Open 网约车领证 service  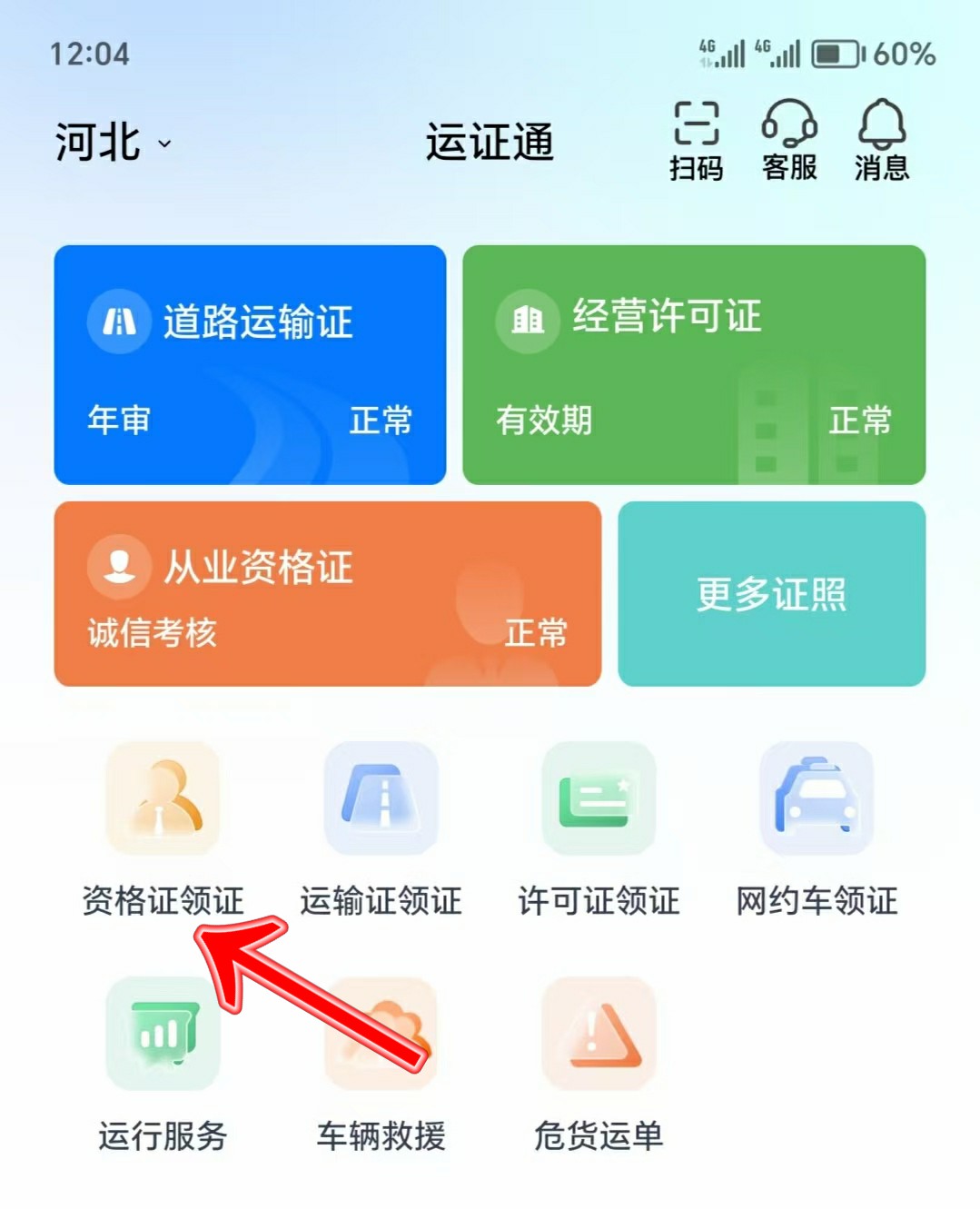pyautogui.click(x=817, y=828)
